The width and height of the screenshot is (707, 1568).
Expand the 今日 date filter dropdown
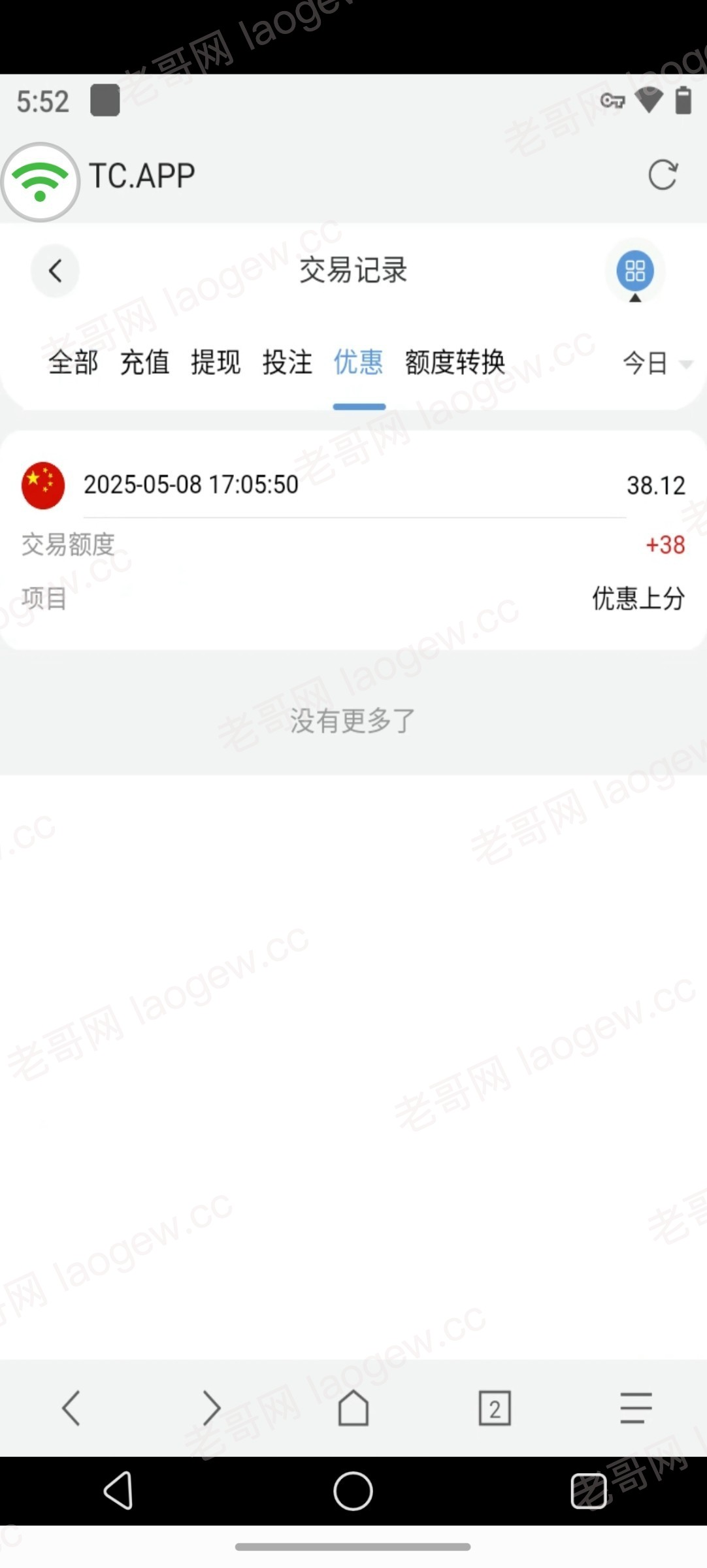point(657,363)
